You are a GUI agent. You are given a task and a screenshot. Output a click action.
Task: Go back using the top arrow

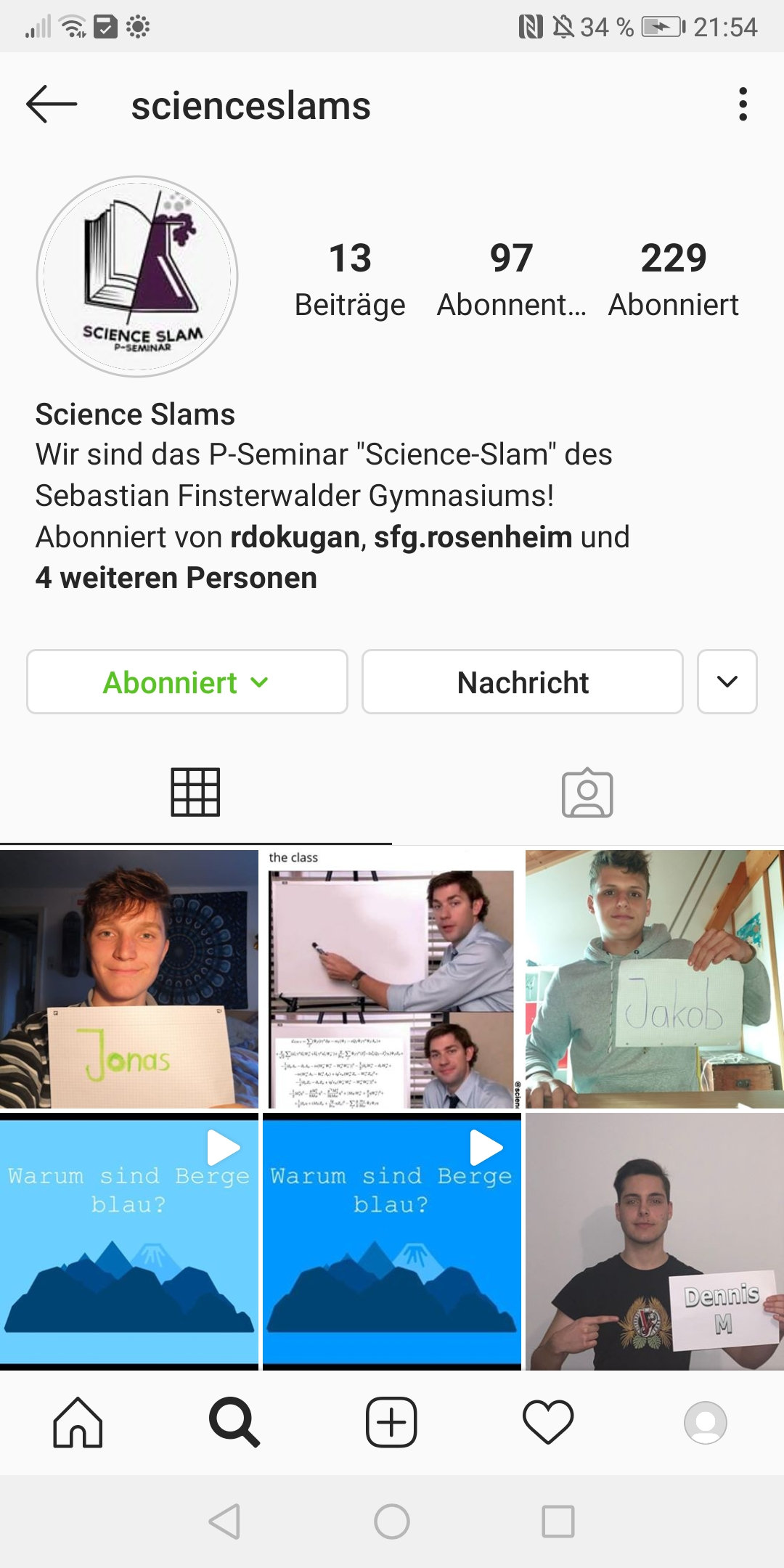pos(52,105)
